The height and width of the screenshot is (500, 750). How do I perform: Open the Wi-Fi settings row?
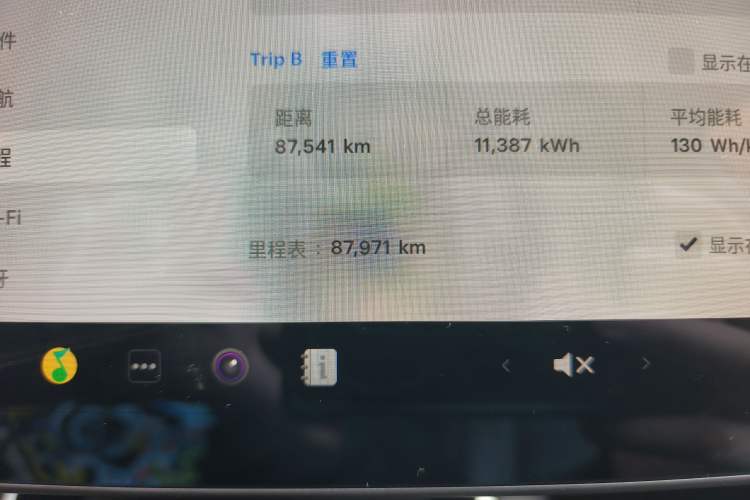point(10,217)
